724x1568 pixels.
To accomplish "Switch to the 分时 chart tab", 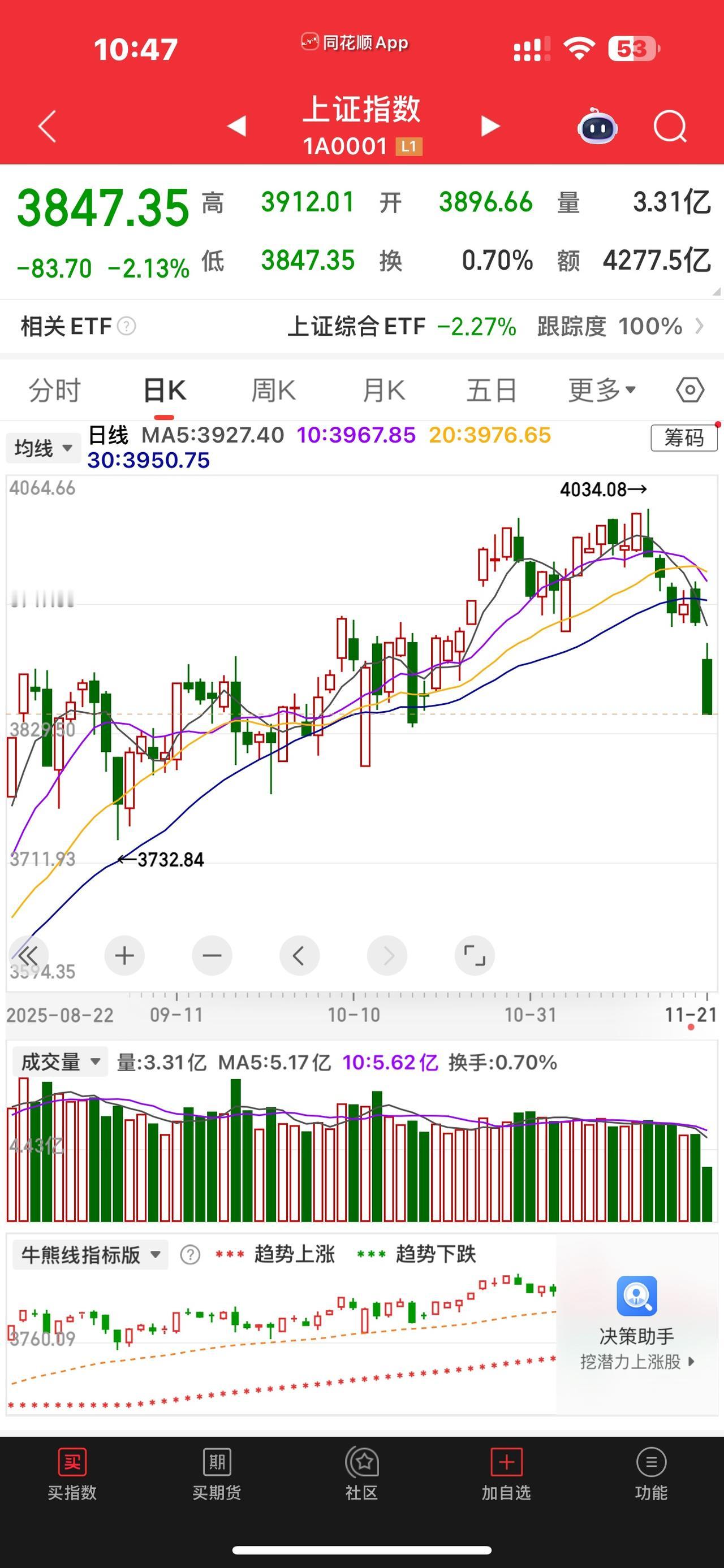I will click(x=55, y=390).
